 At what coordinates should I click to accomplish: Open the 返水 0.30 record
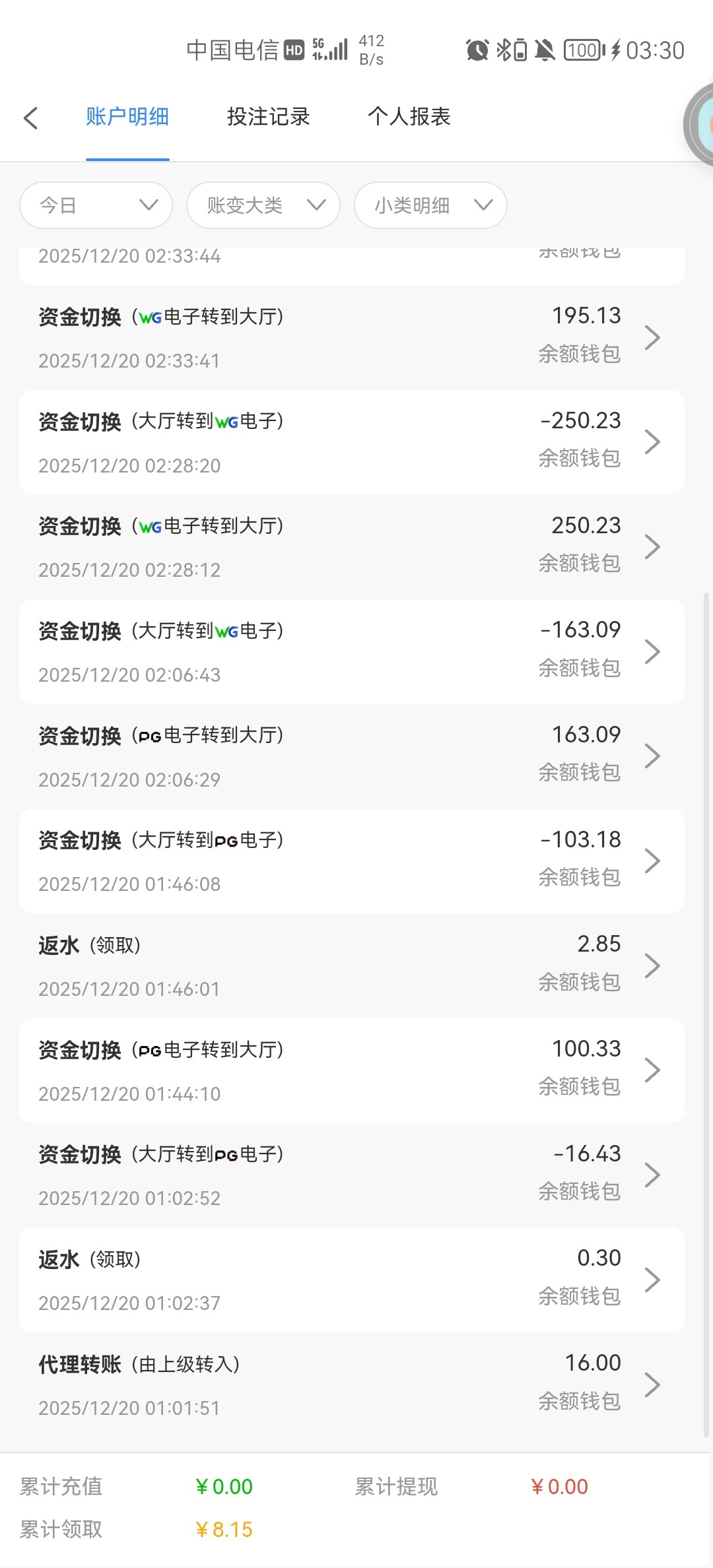(x=351, y=1280)
